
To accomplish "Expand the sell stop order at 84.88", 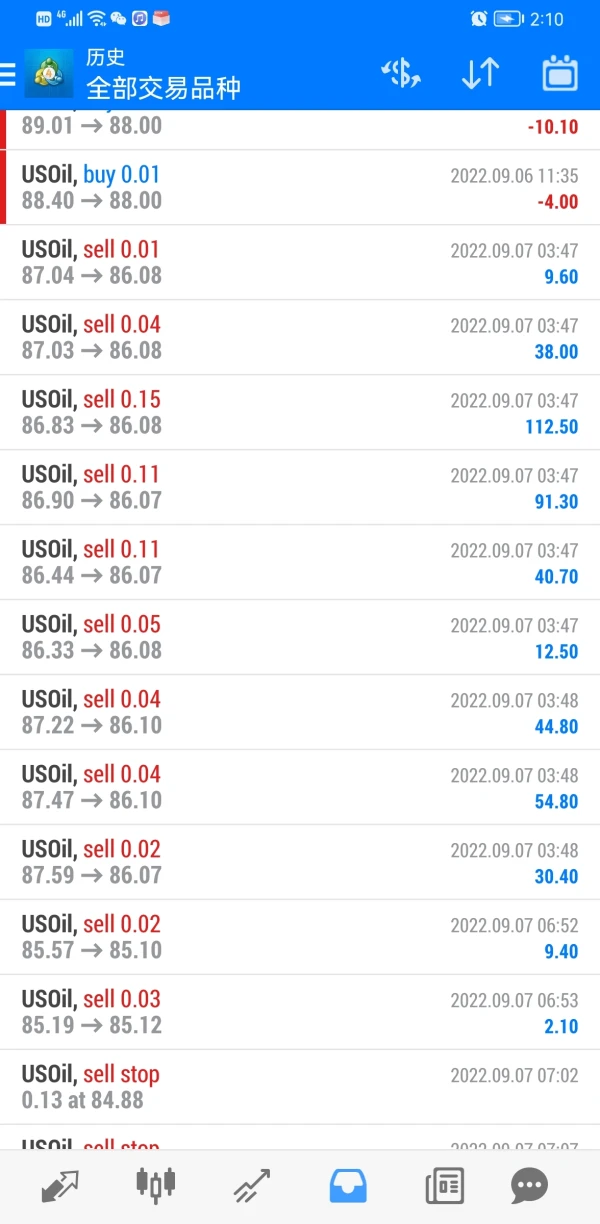I will click(300, 1087).
